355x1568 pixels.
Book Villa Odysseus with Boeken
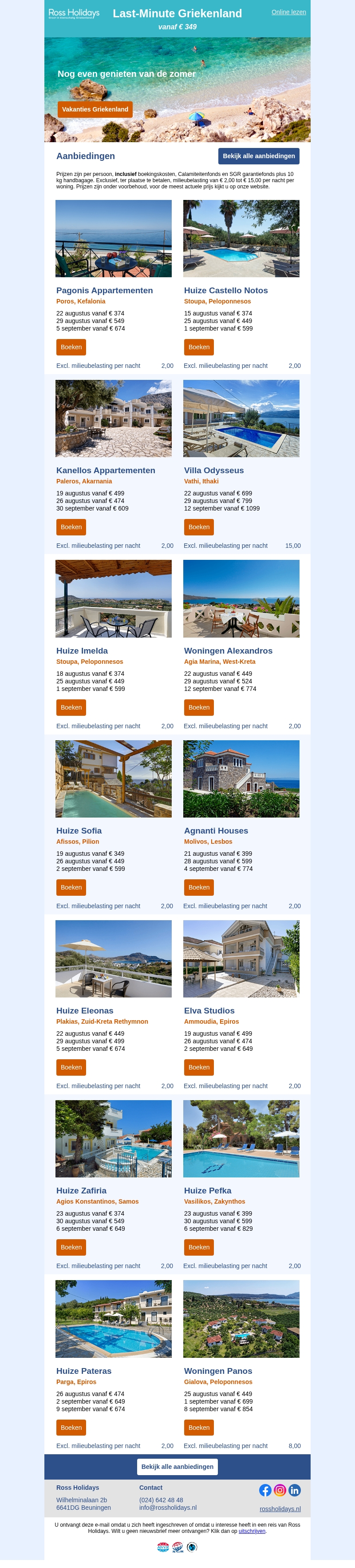(199, 527)
